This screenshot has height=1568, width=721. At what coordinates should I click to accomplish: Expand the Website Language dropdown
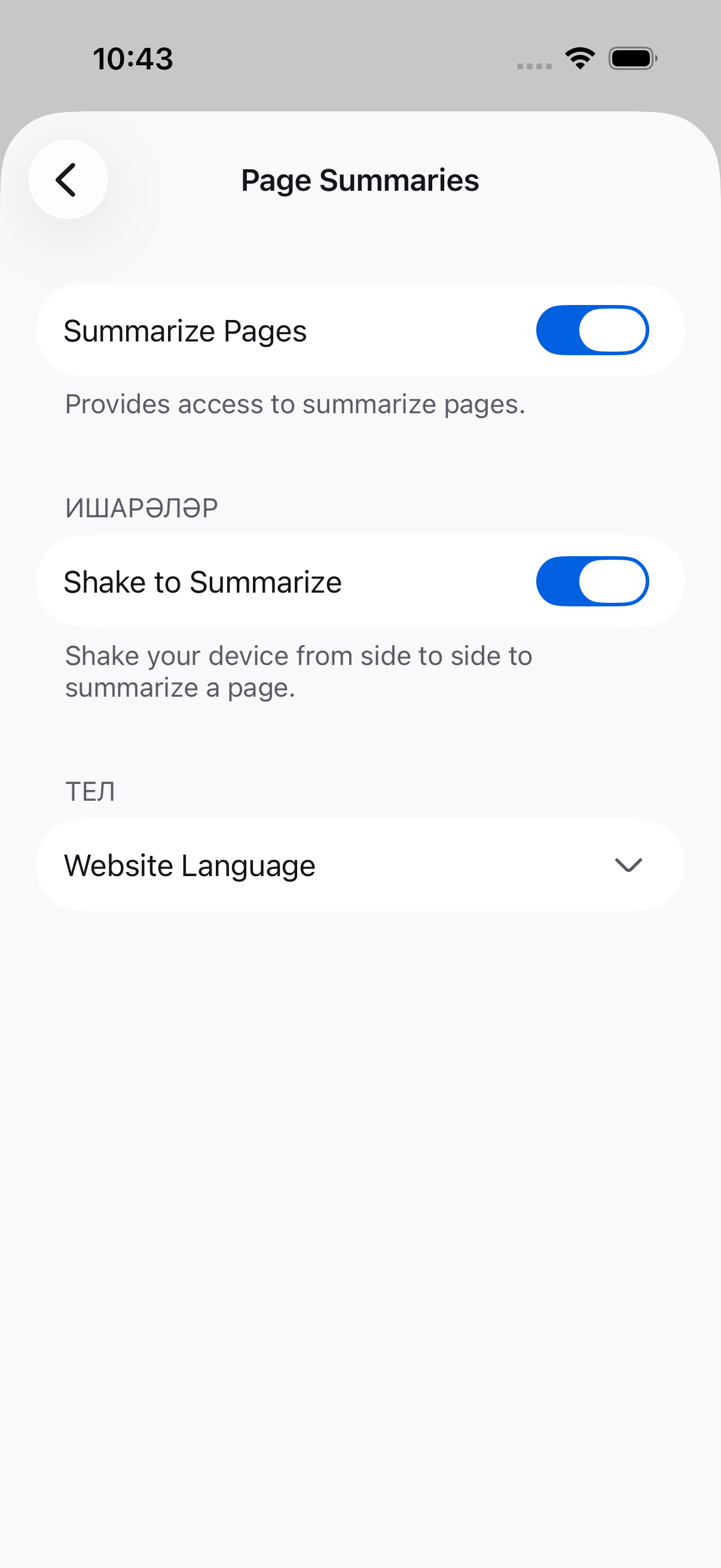[x=360, y=865]
